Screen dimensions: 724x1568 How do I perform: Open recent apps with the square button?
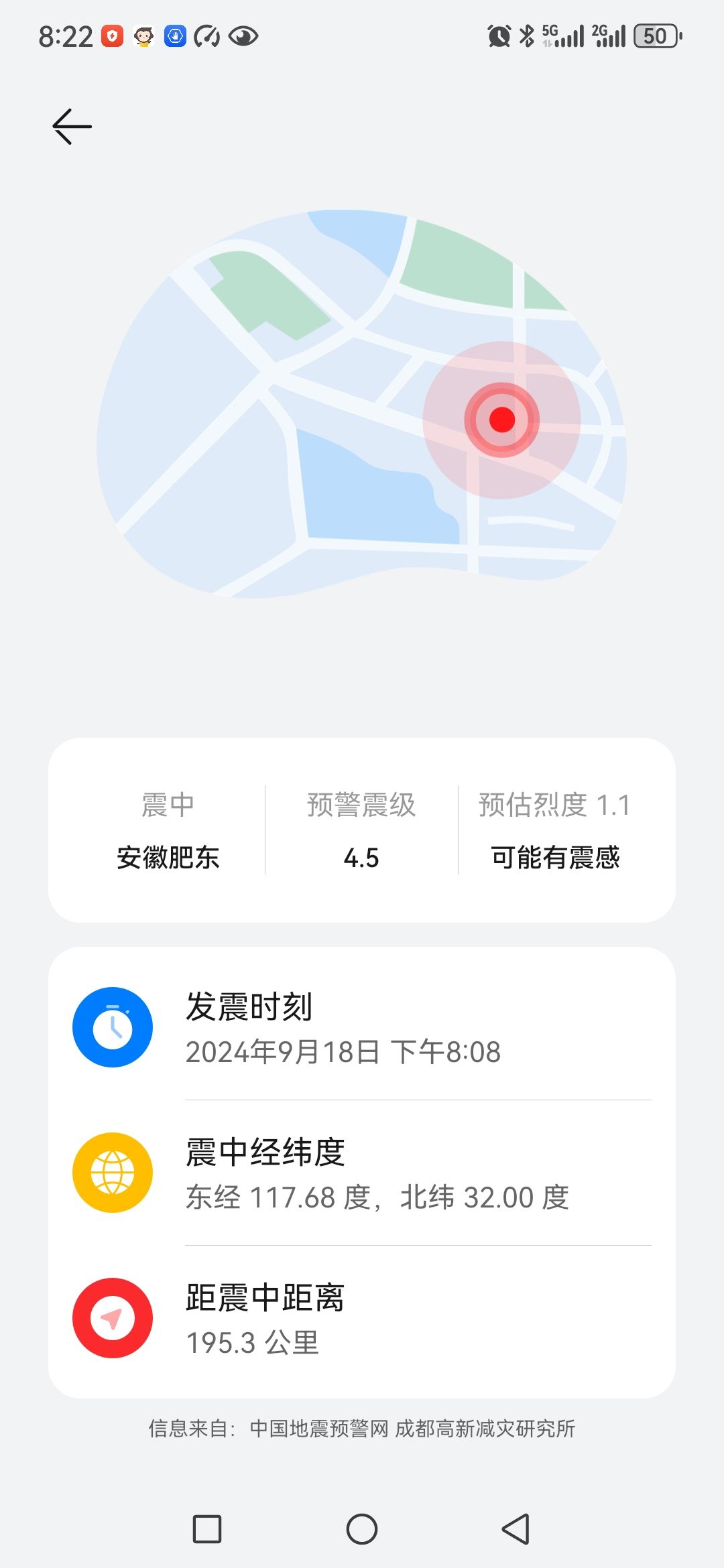coord(207,1529)
